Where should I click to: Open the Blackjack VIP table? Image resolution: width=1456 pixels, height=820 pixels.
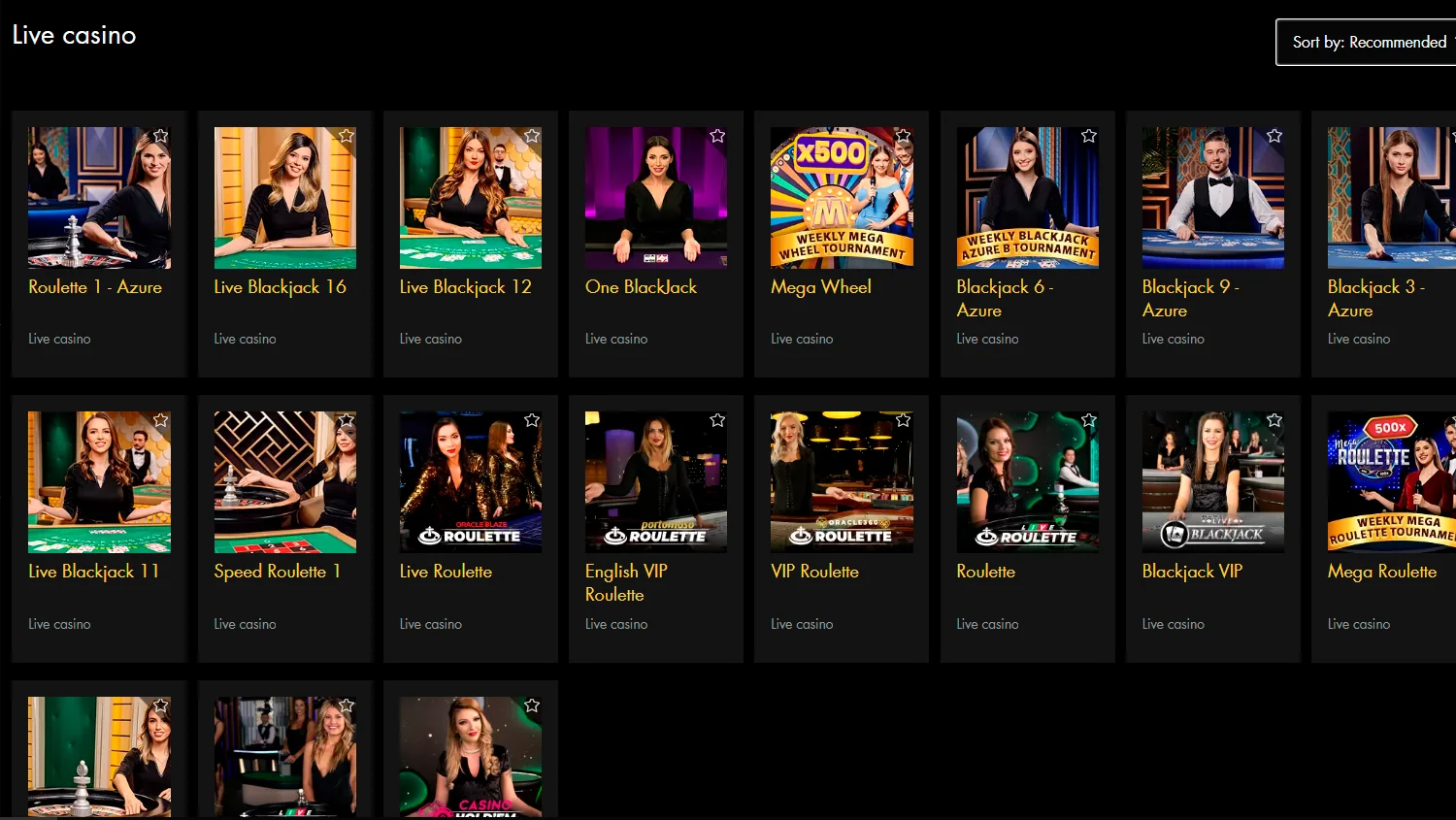point(1212,482)
